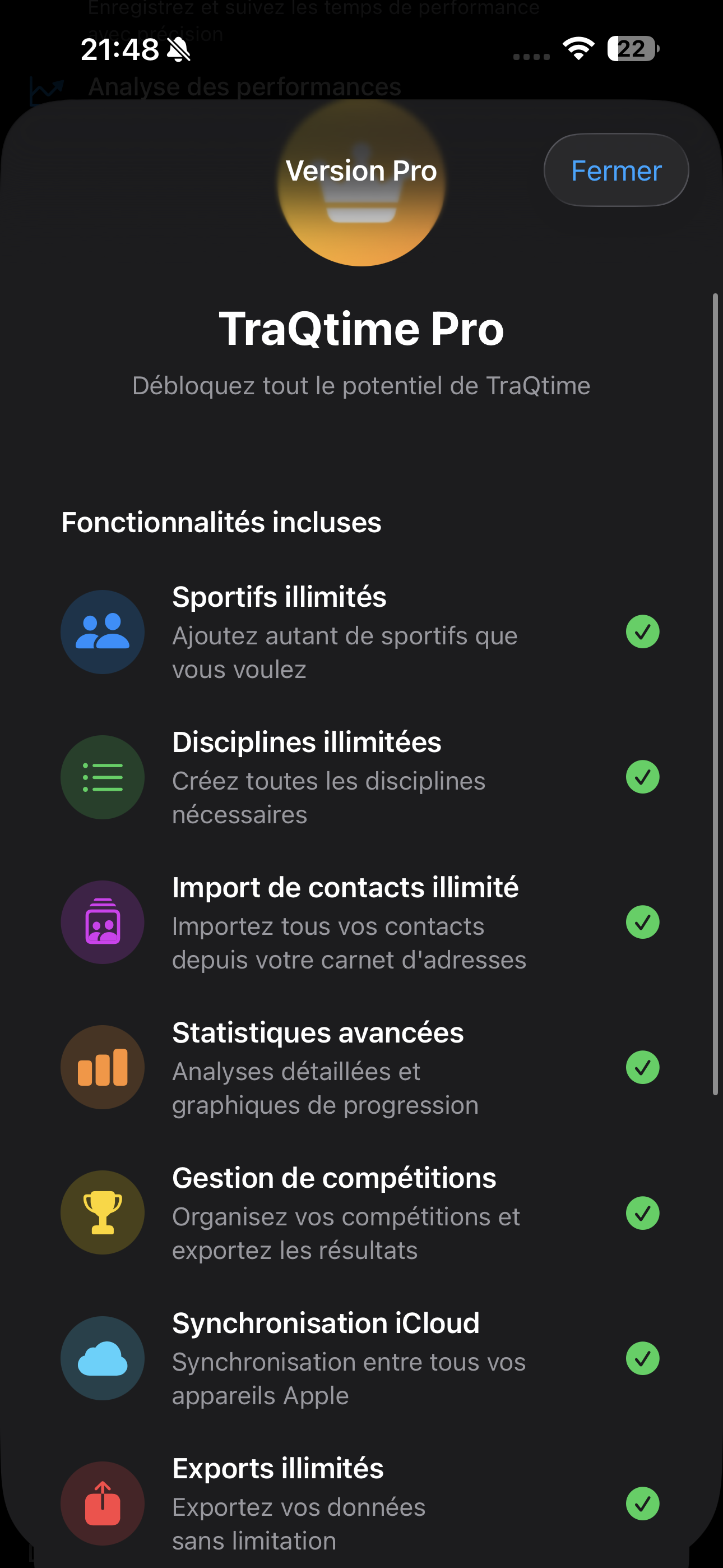This screenshot has width=723, height=1568.
Task: Tap the checkmark beside Exports illimités
Action: click(643, 1504)
